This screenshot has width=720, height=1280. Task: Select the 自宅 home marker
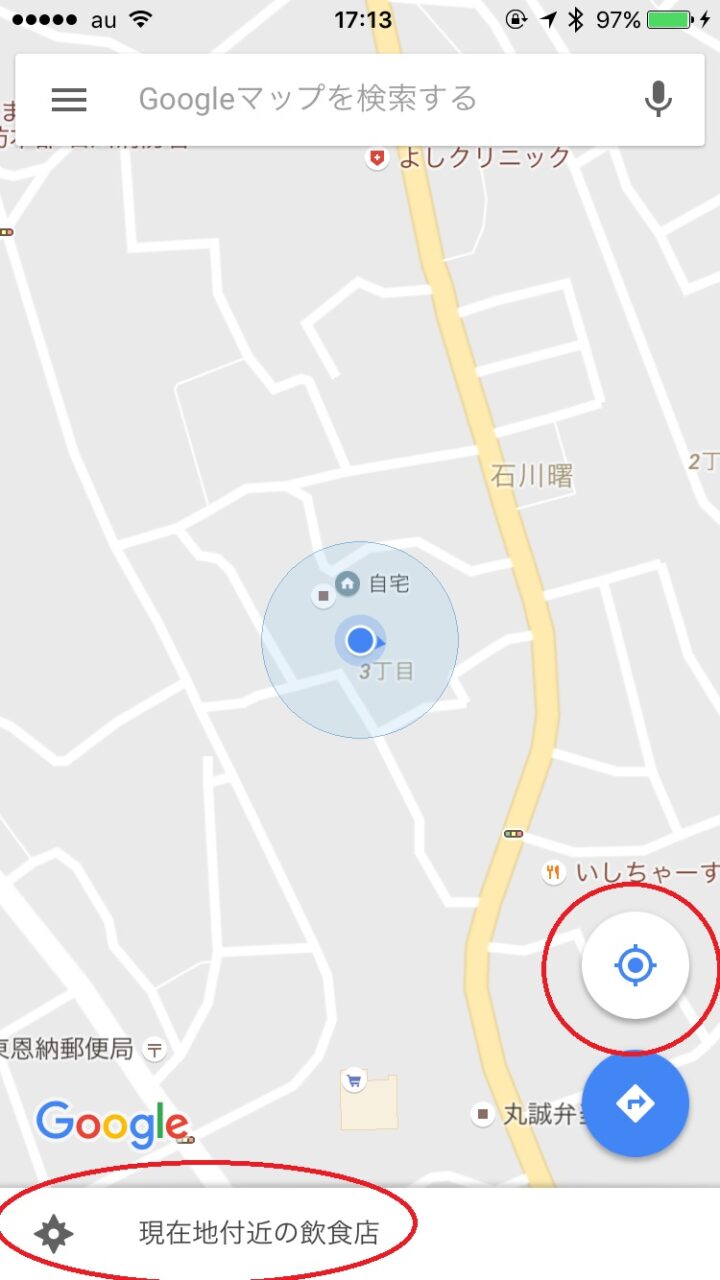(x=348, y=583)
